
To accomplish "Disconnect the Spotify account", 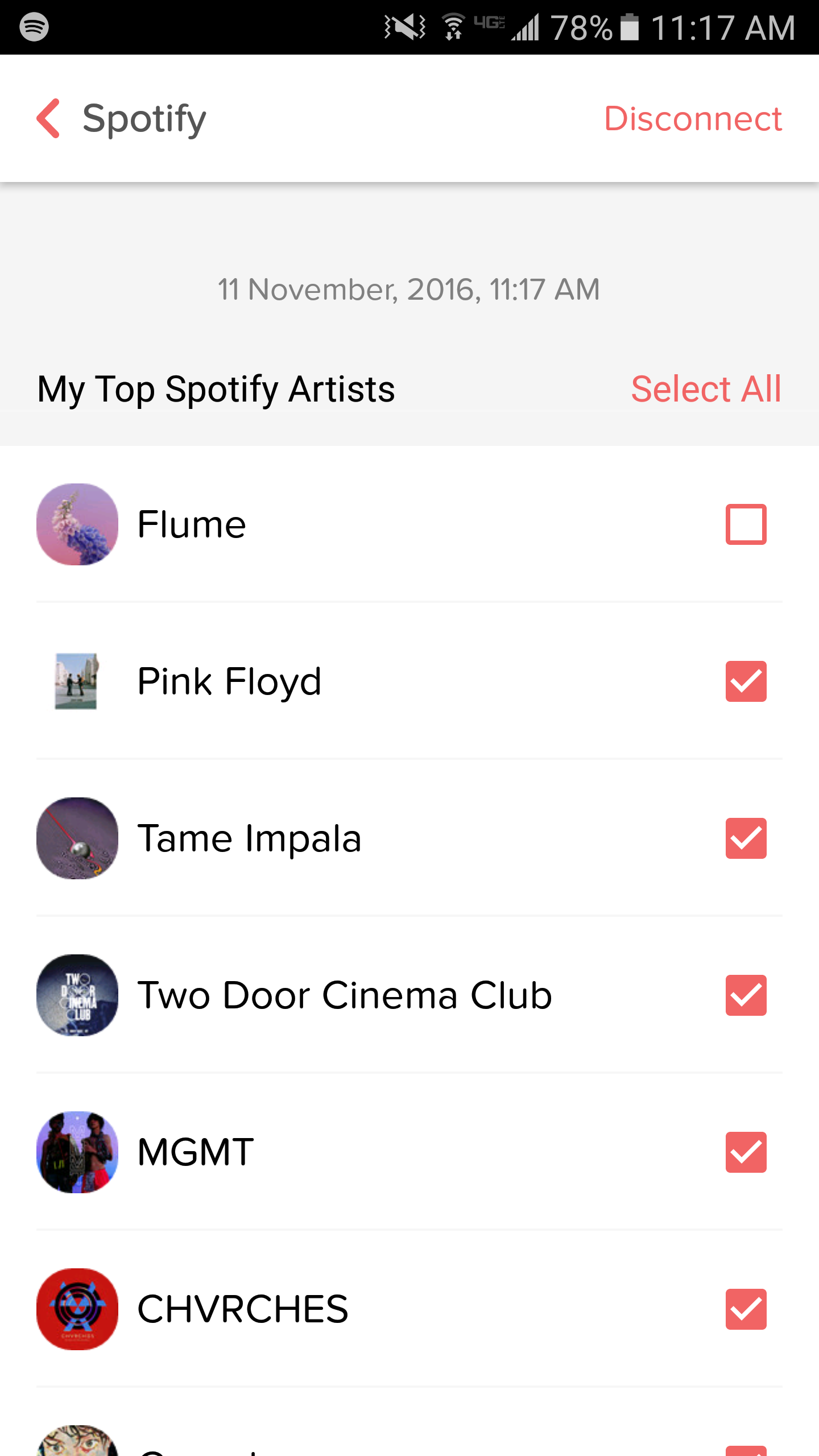I will pyautogui.click(x=693, y=118).
